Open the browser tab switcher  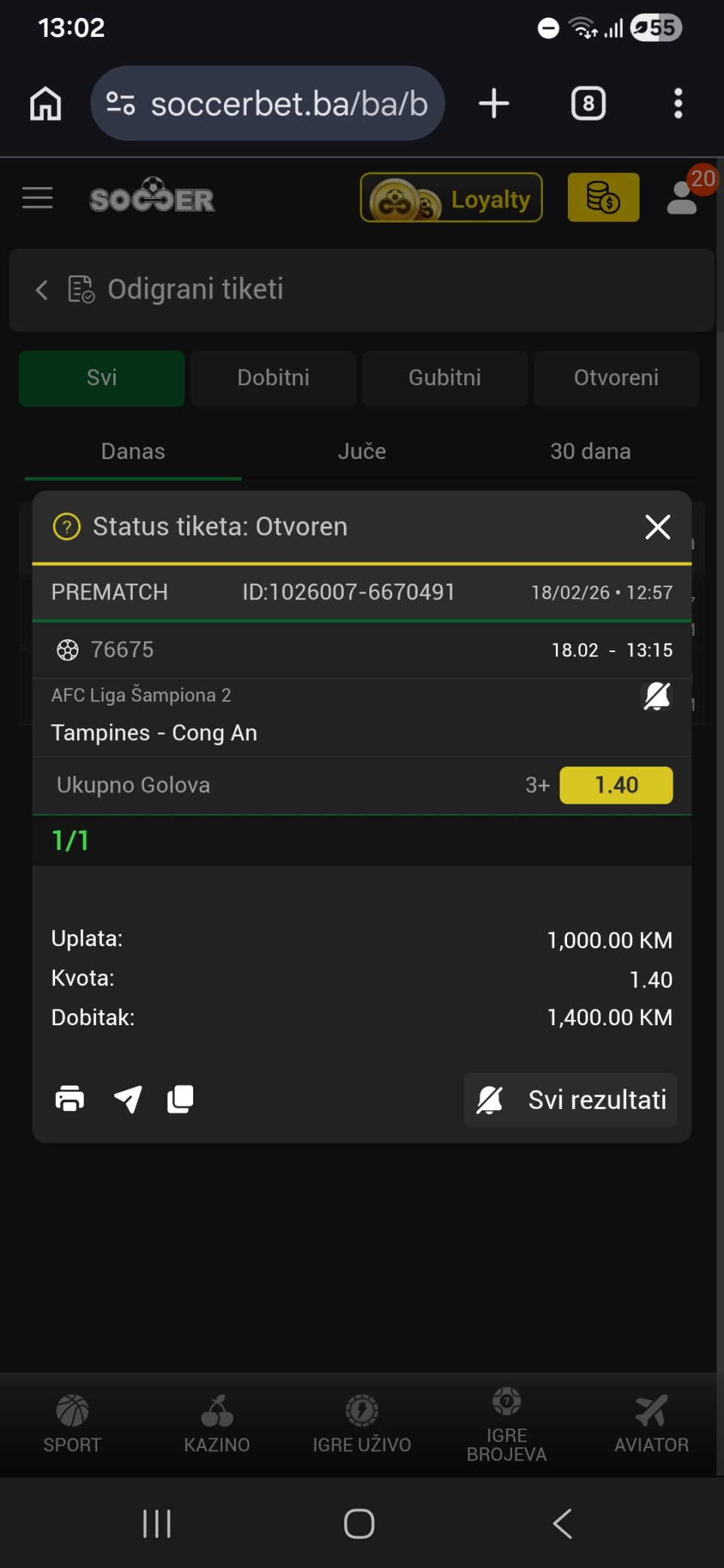(x=588, y=103)
